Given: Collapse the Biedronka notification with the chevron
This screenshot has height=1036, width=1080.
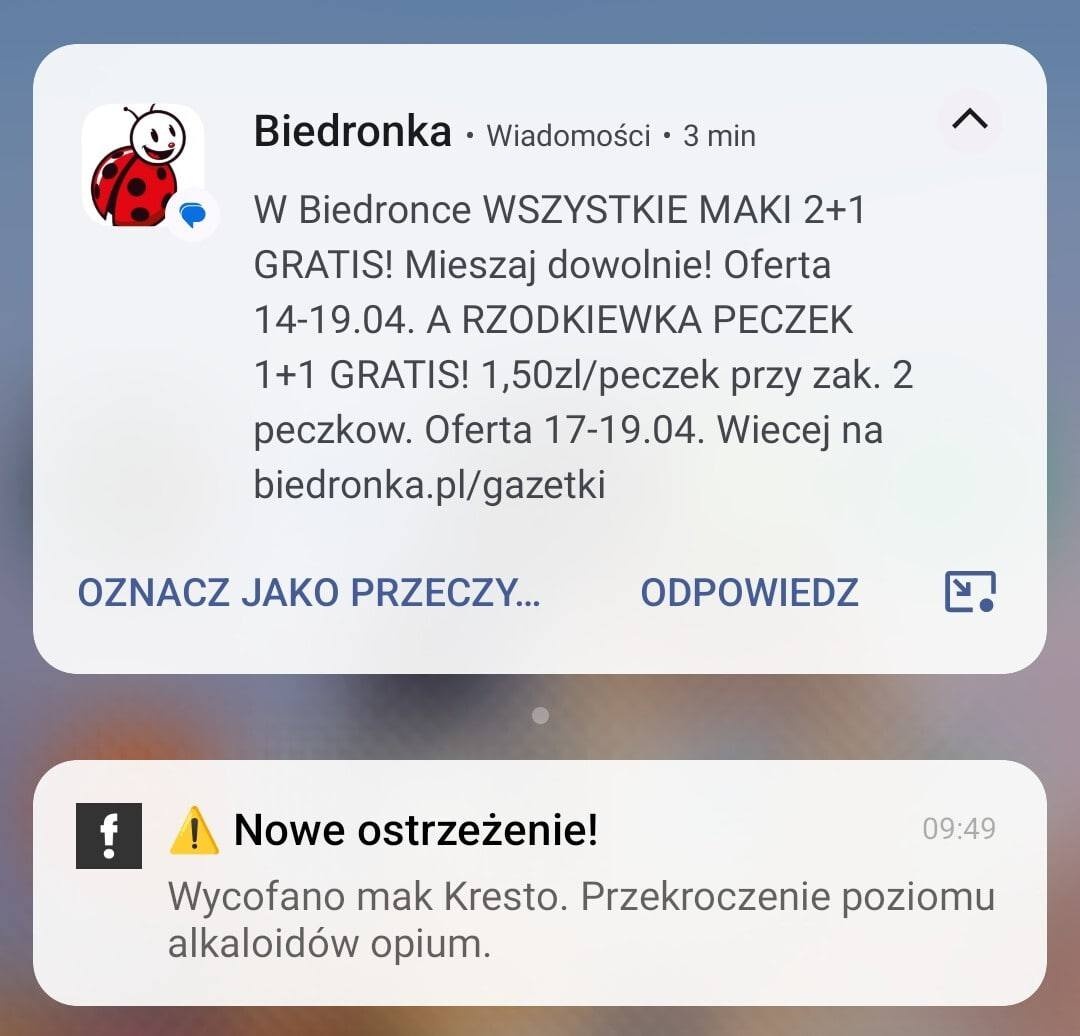Looking at the screenshot, I should coord(969,120).
